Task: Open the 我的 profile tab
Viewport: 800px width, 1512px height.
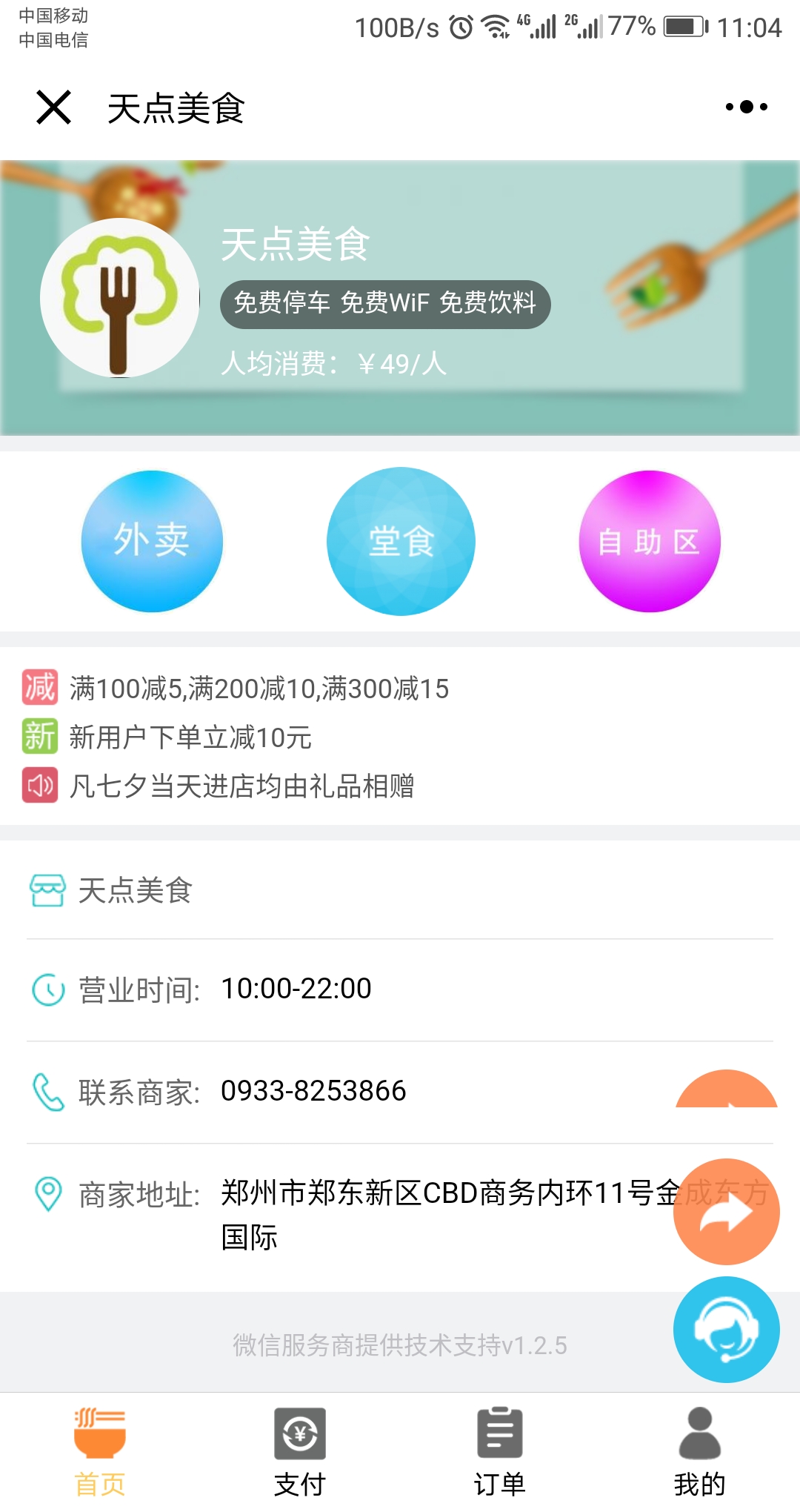Action: [699, 1453]
